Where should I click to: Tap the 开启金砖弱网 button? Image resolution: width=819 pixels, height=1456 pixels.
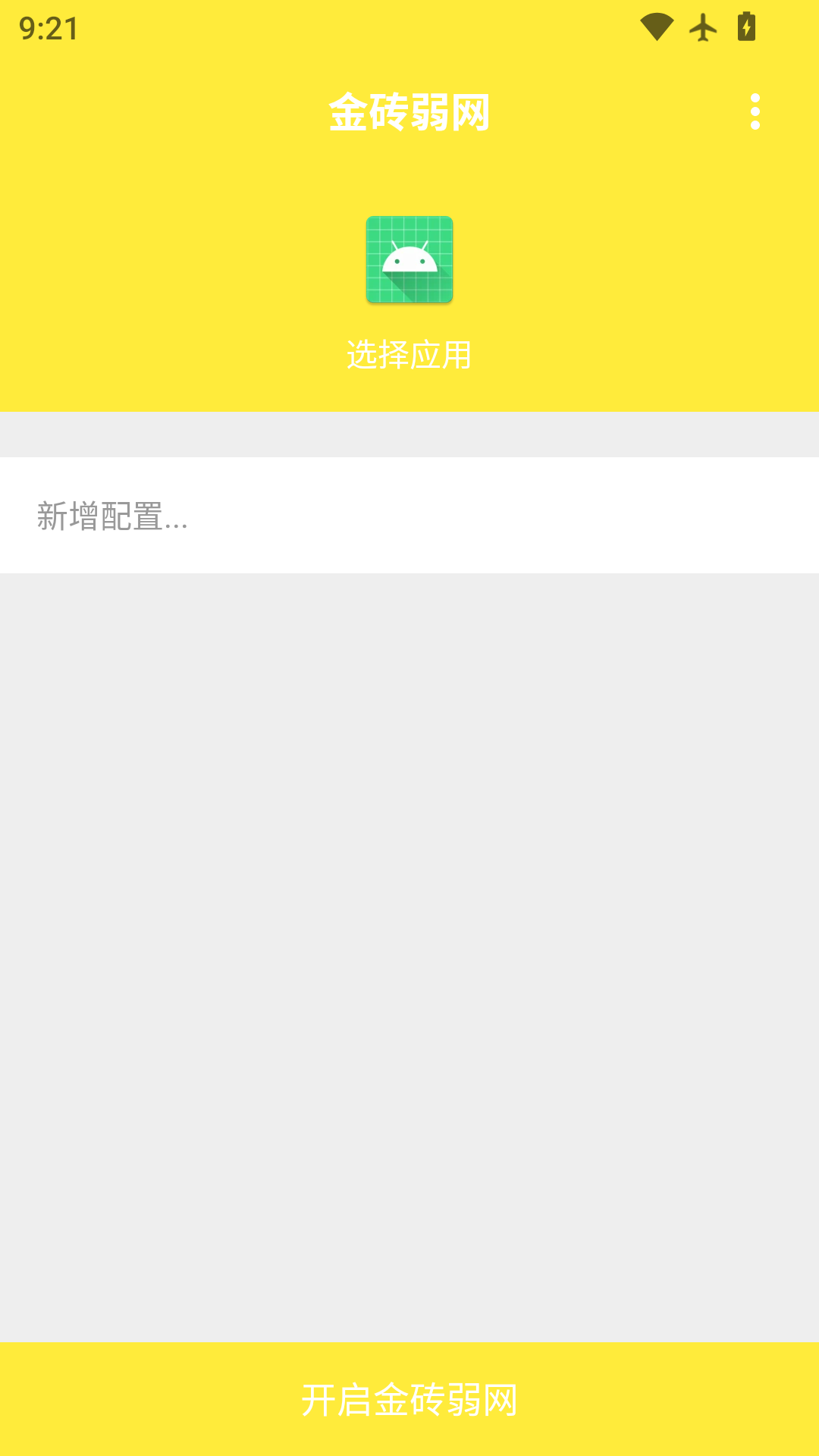coord(409,1399)
